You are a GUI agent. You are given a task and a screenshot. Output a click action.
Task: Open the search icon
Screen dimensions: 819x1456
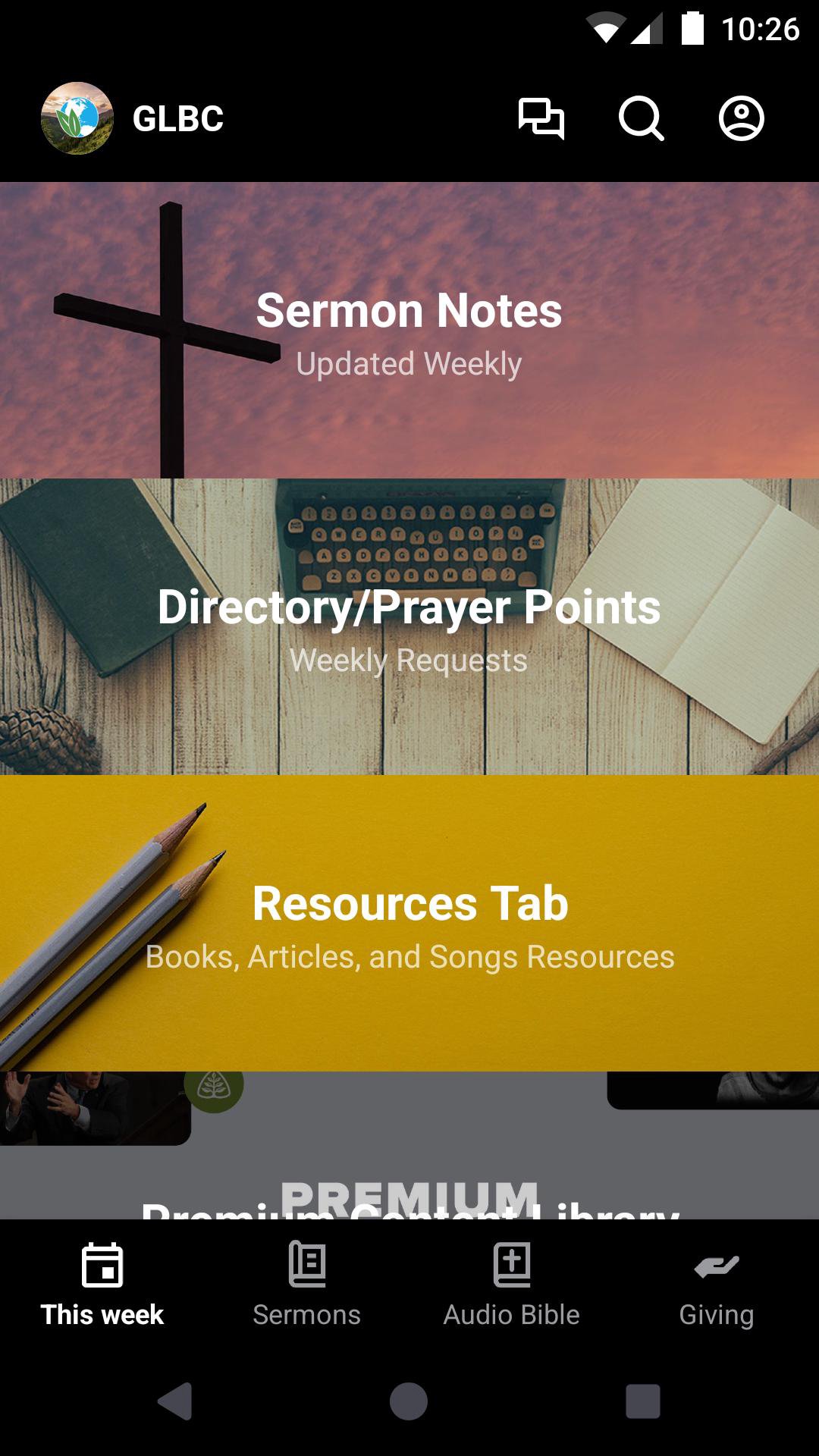tap(641, 118)
